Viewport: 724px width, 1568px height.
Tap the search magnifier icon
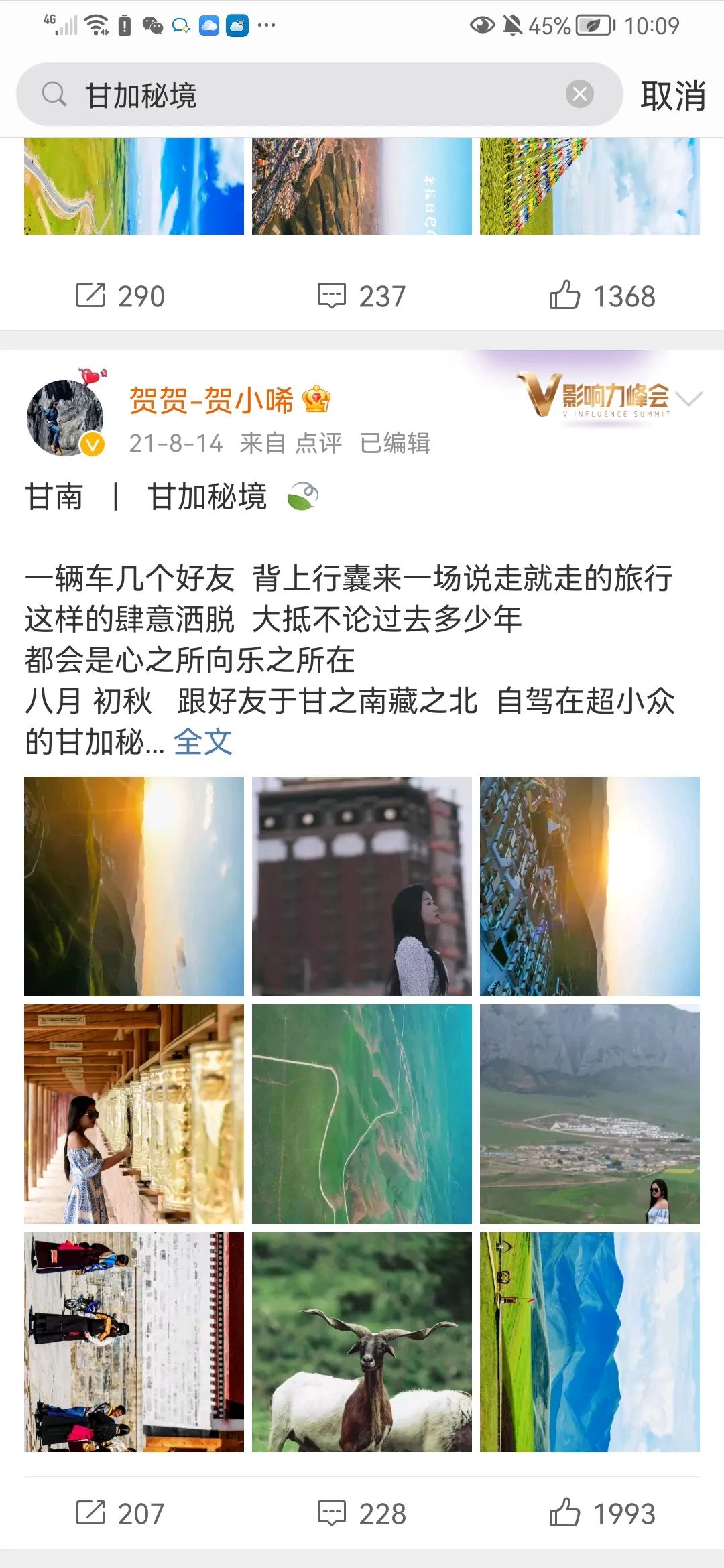(54, 94)
